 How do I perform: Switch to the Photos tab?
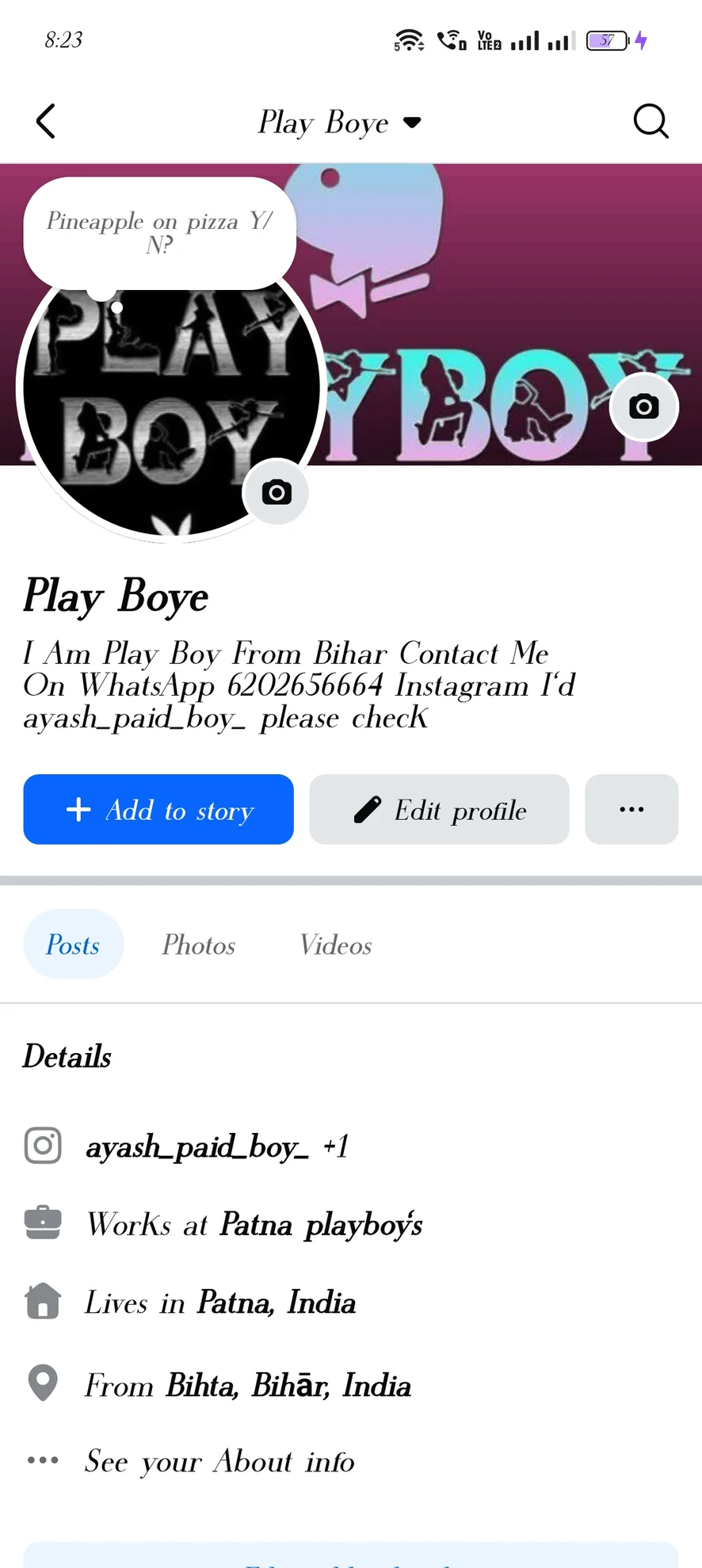coord(199,944)
